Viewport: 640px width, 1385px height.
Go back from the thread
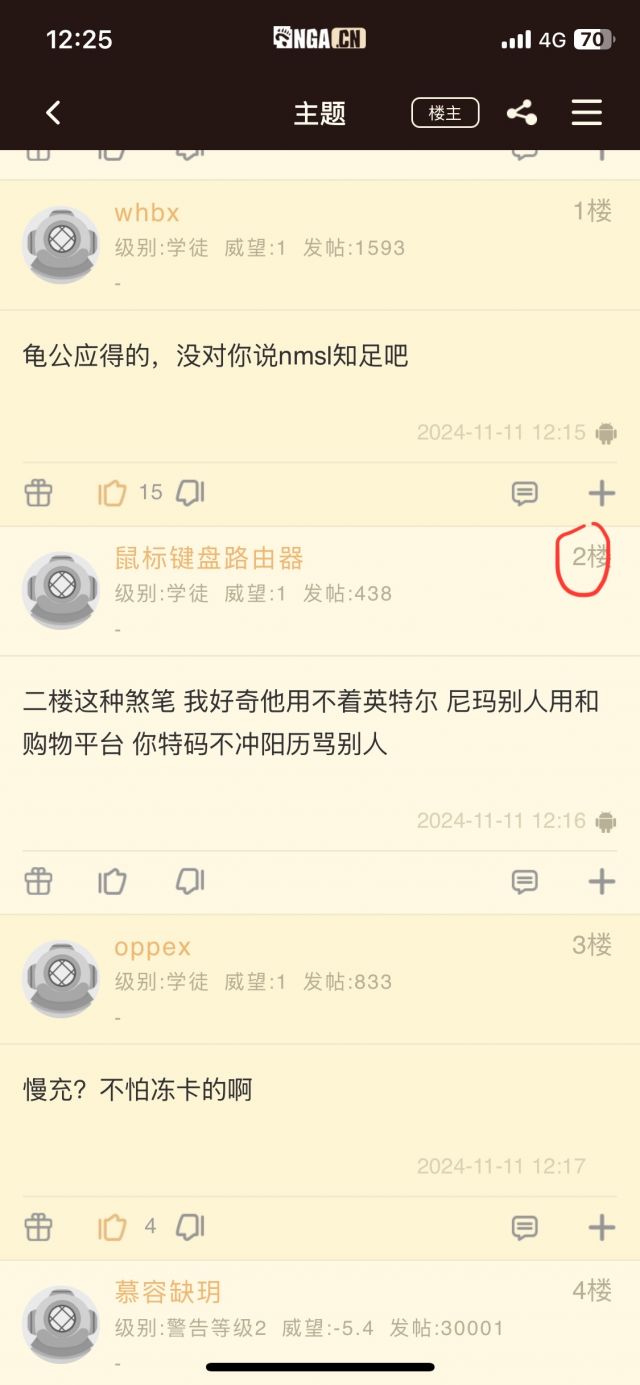[x=54, y=113]
